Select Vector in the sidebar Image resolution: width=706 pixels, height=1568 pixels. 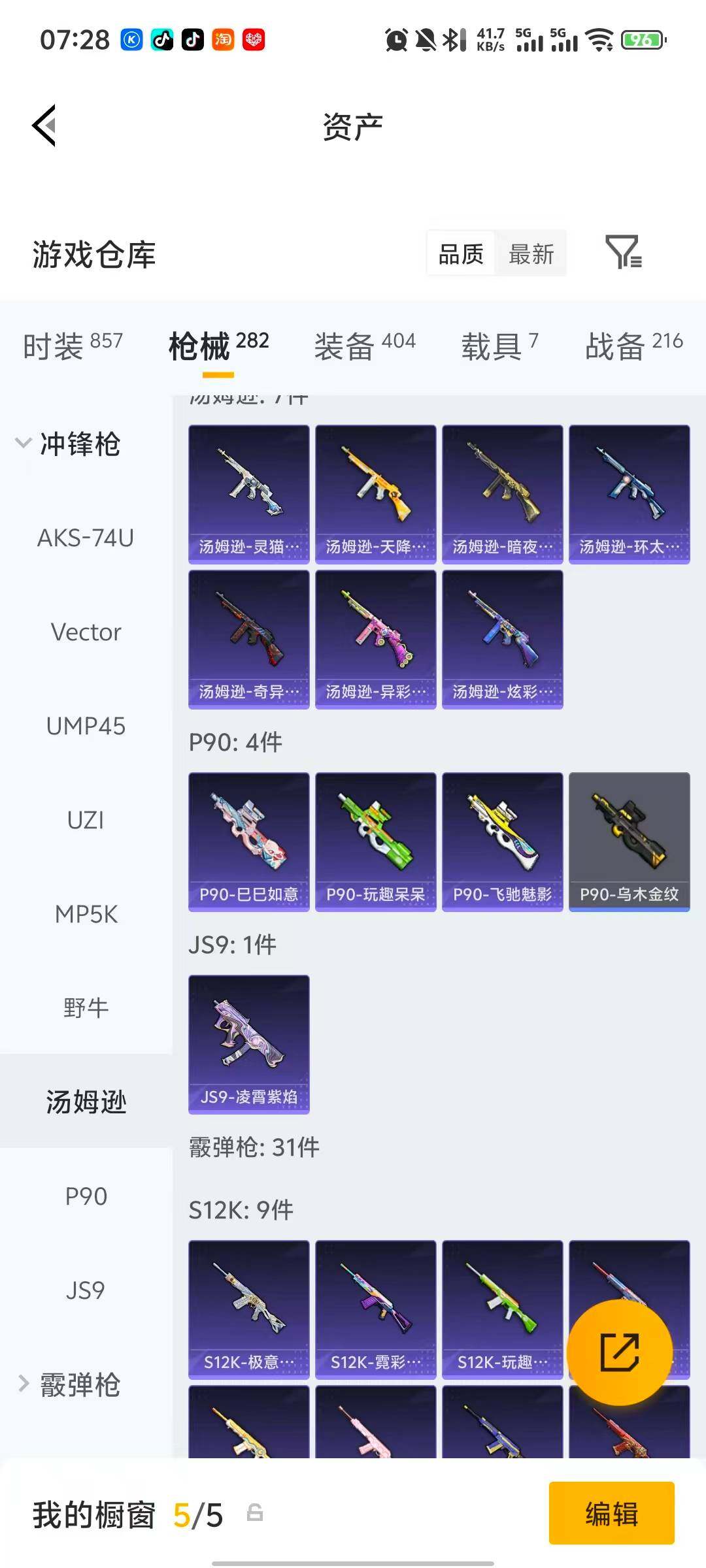pyautogui.click(x=86, y=632)
